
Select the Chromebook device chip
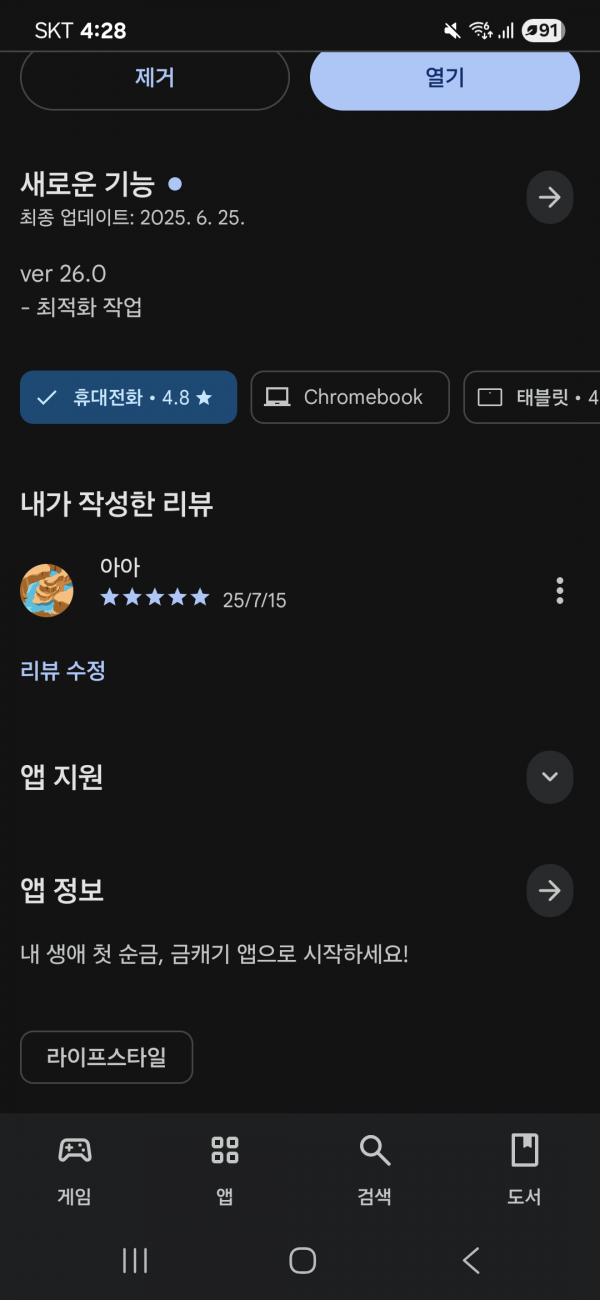click(x=349, y=397)
